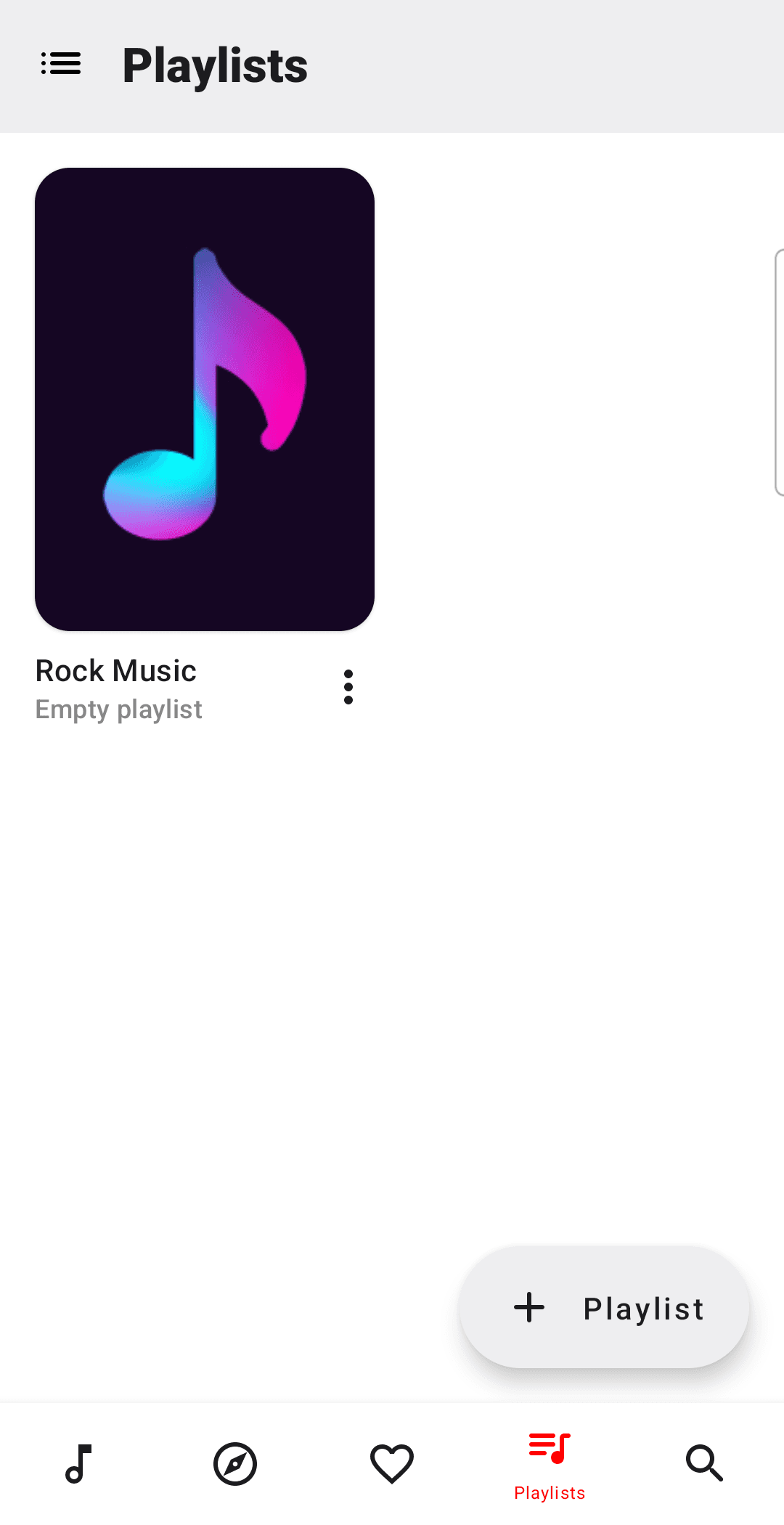Select the Empty playlist subtitle
784x1525 pixels.
[118, 709]
